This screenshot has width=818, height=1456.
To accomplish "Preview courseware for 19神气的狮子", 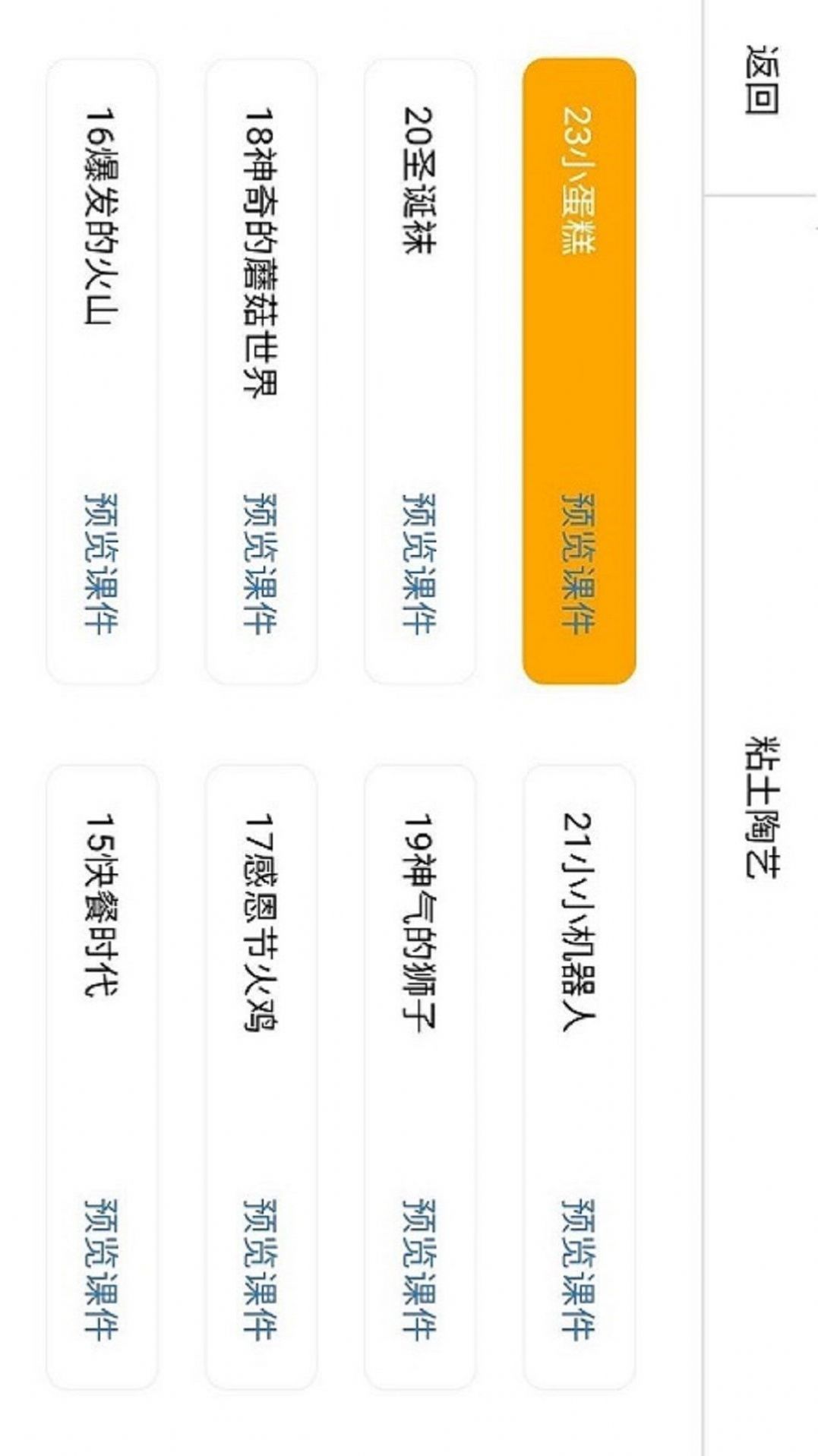I will (419, 1269).
